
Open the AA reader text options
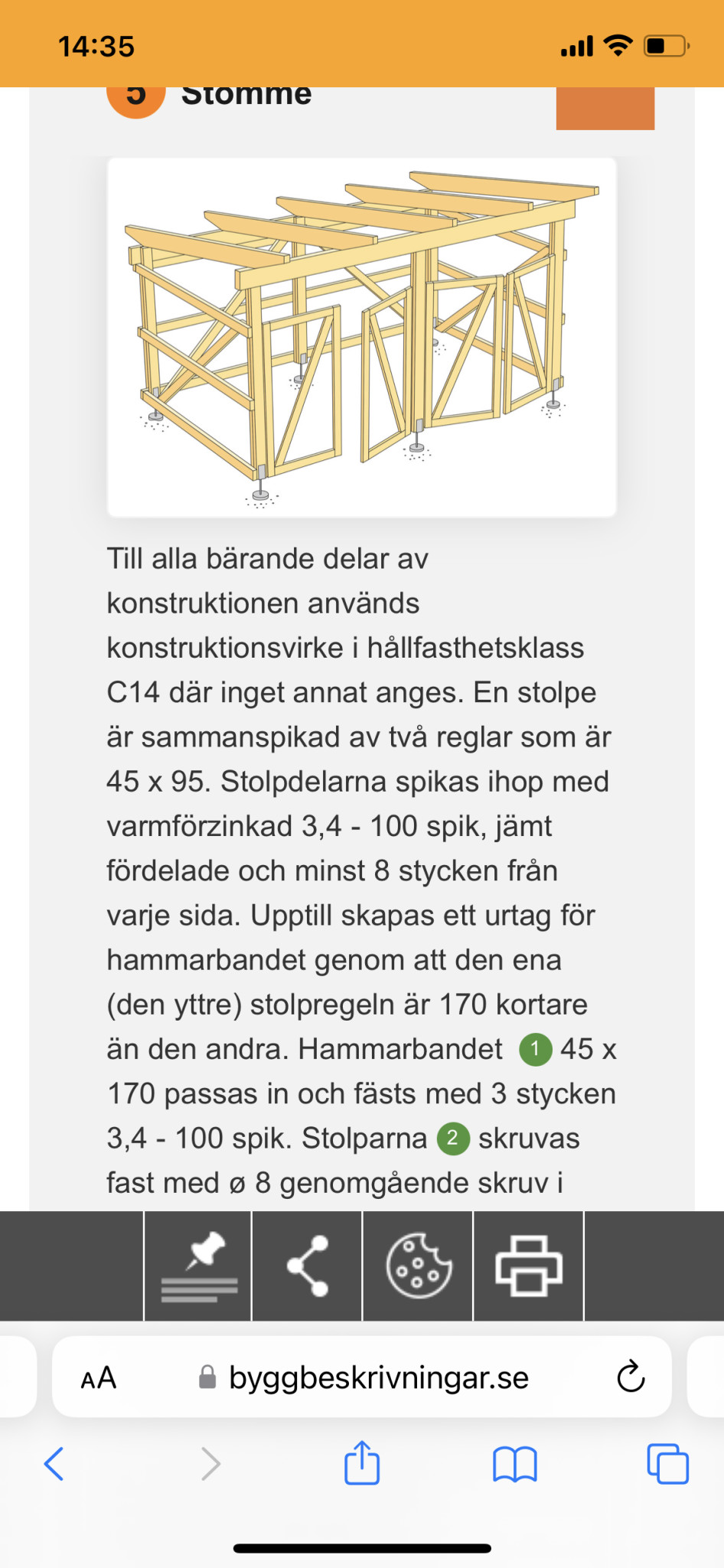pyautogui.click(x=99, y=1378)
